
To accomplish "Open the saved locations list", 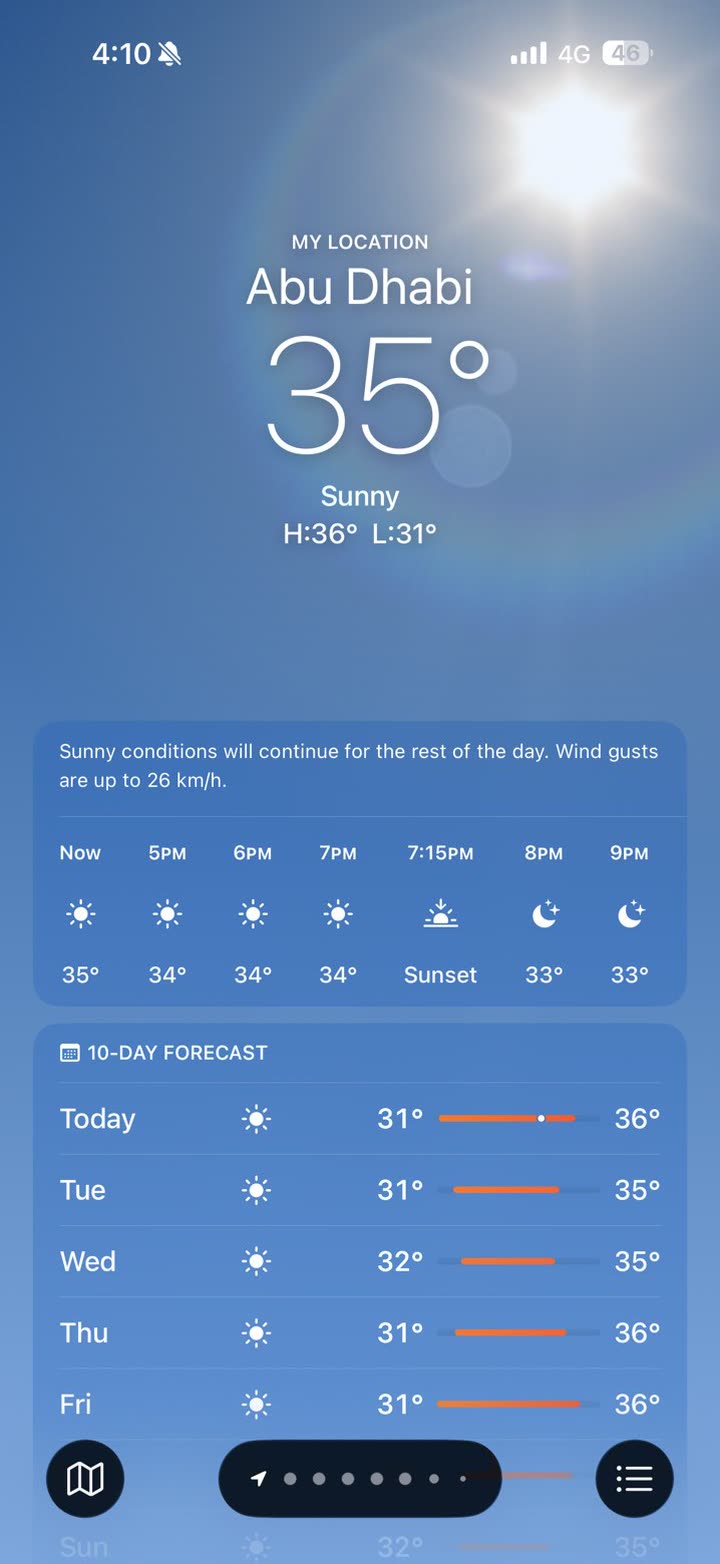I will [634, 1478].
